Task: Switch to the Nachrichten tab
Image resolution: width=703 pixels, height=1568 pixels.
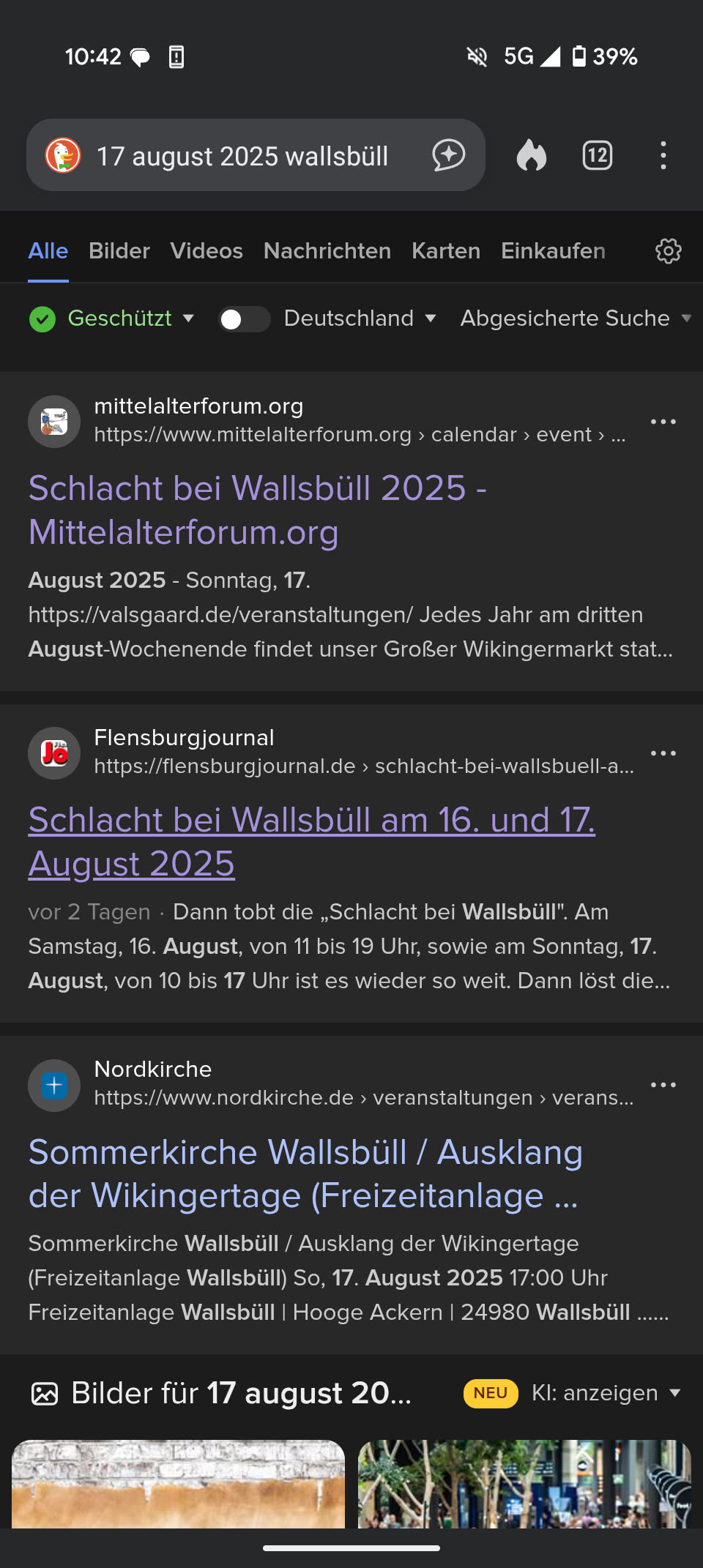Action: 327,251
